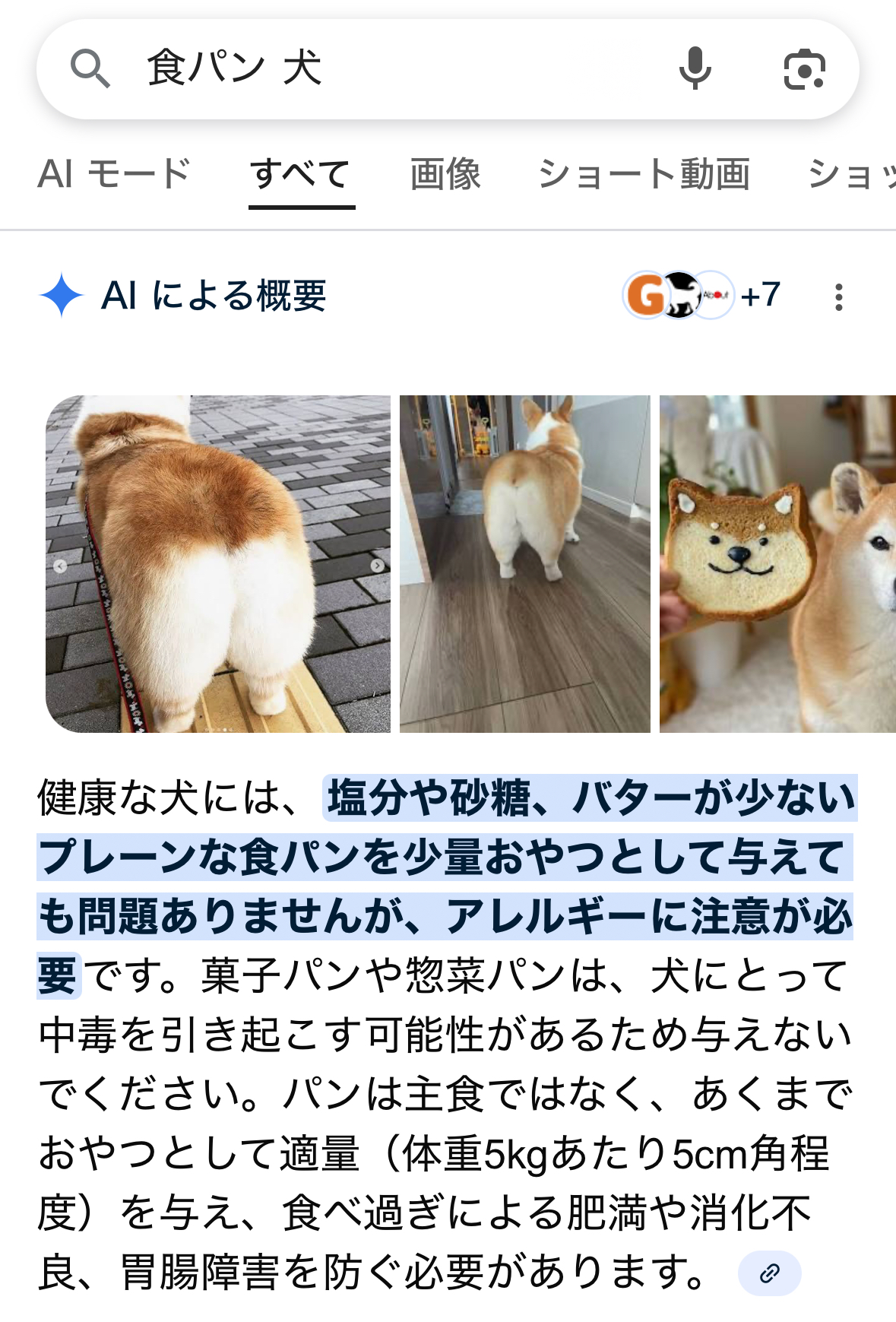Open the ショート動画 tab
This screenshot has height=1322, width=896.
click(644, 174)
